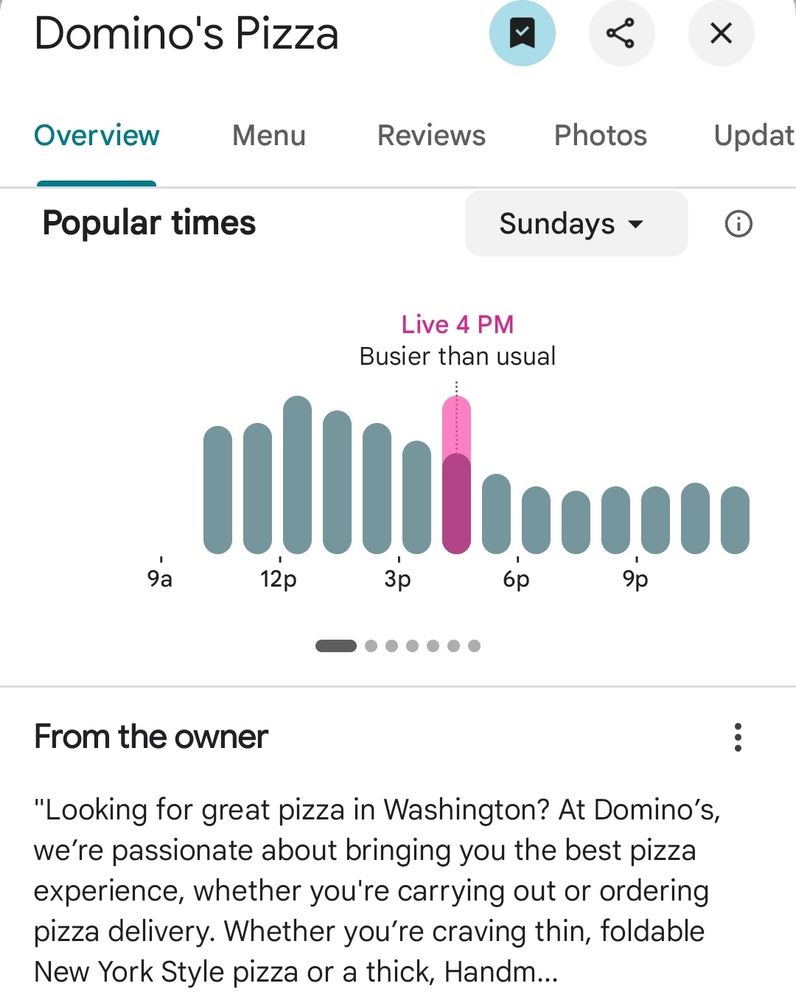The width and height of the screenshot is (796, 1000).
Task: Unsave Domino's Pizza with the bookmark icon
Action: [522, 34]
